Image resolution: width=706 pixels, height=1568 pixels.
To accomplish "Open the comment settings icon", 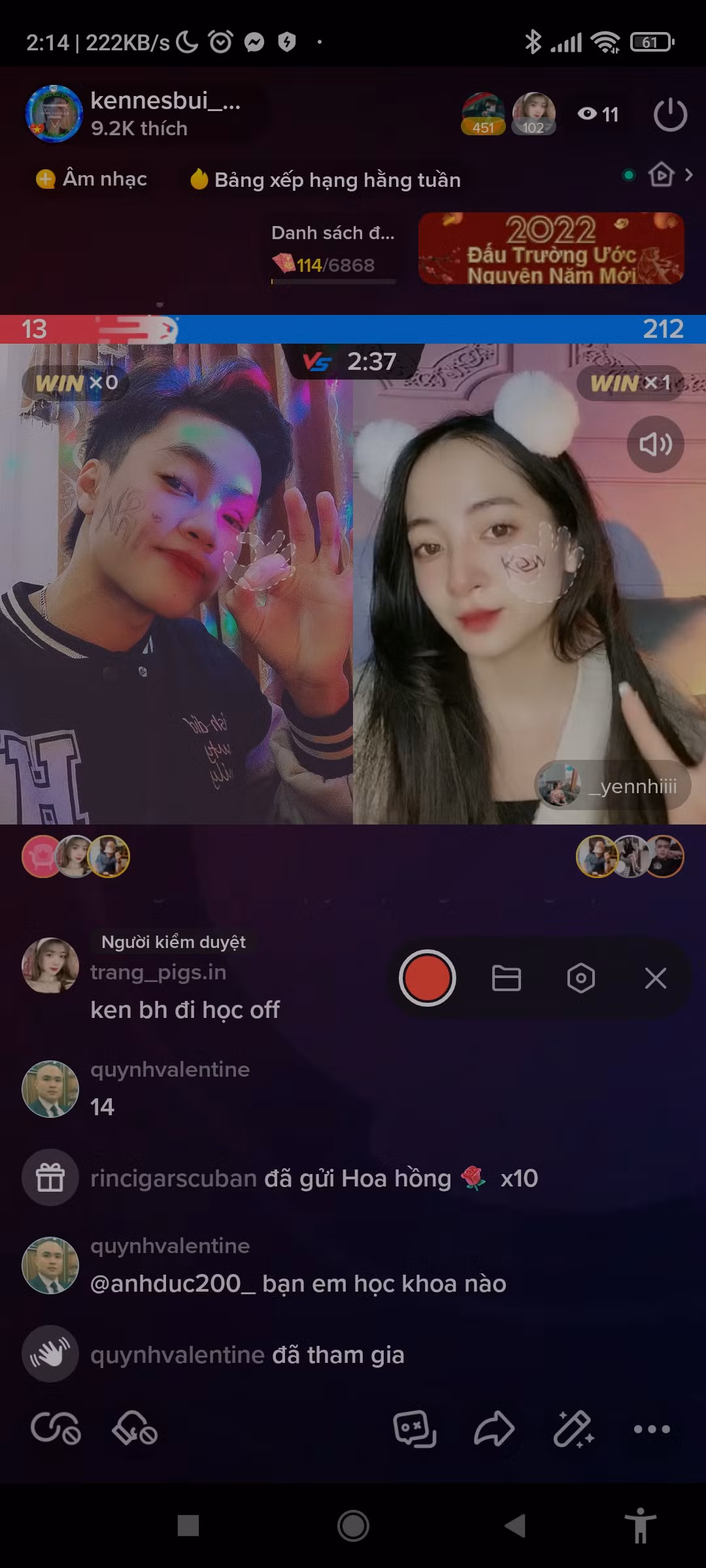I will tap(414, 1429).
